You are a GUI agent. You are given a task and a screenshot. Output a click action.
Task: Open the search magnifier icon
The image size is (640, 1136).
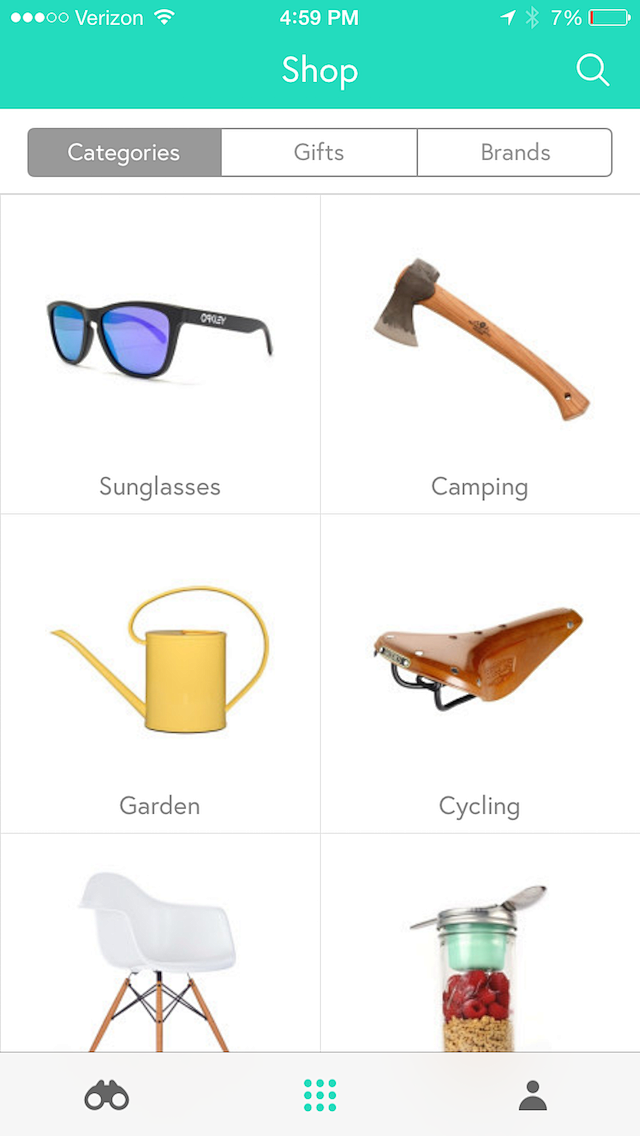[592, 71]
